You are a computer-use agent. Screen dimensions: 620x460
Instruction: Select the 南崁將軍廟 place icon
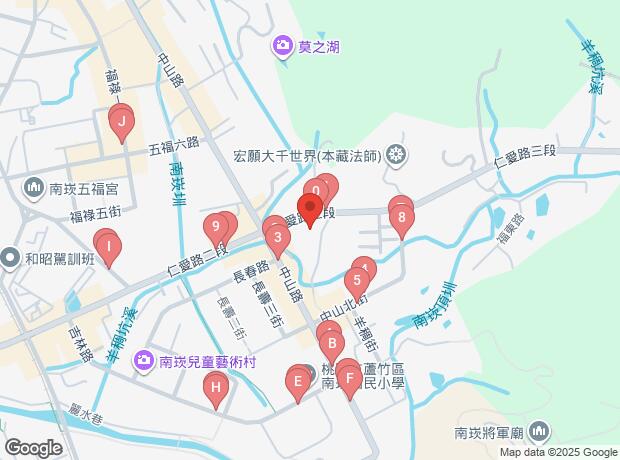click(x=540, y=432)
